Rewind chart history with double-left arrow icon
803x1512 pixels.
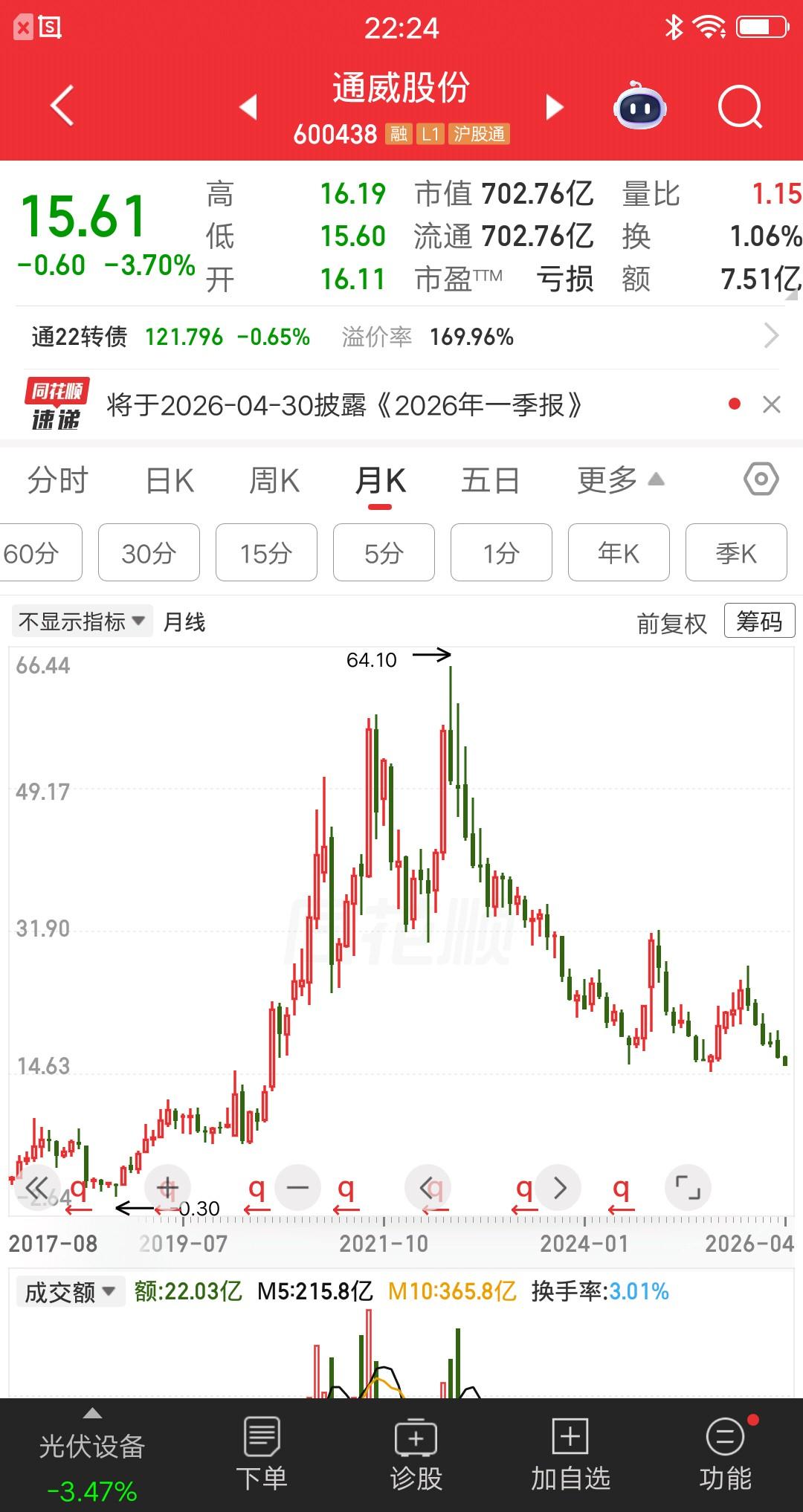37,1187
